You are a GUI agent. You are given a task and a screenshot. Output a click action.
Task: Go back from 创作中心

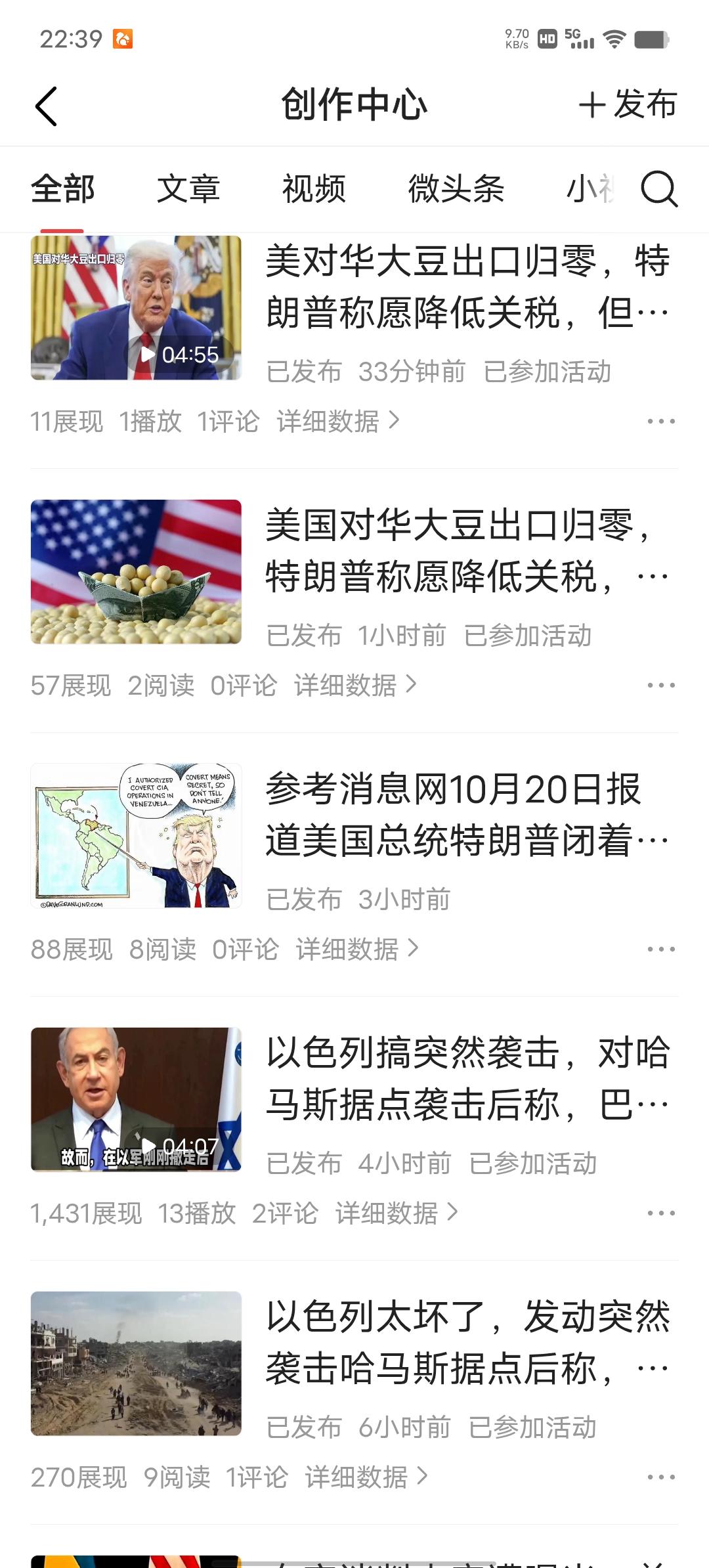pos(46,106)
